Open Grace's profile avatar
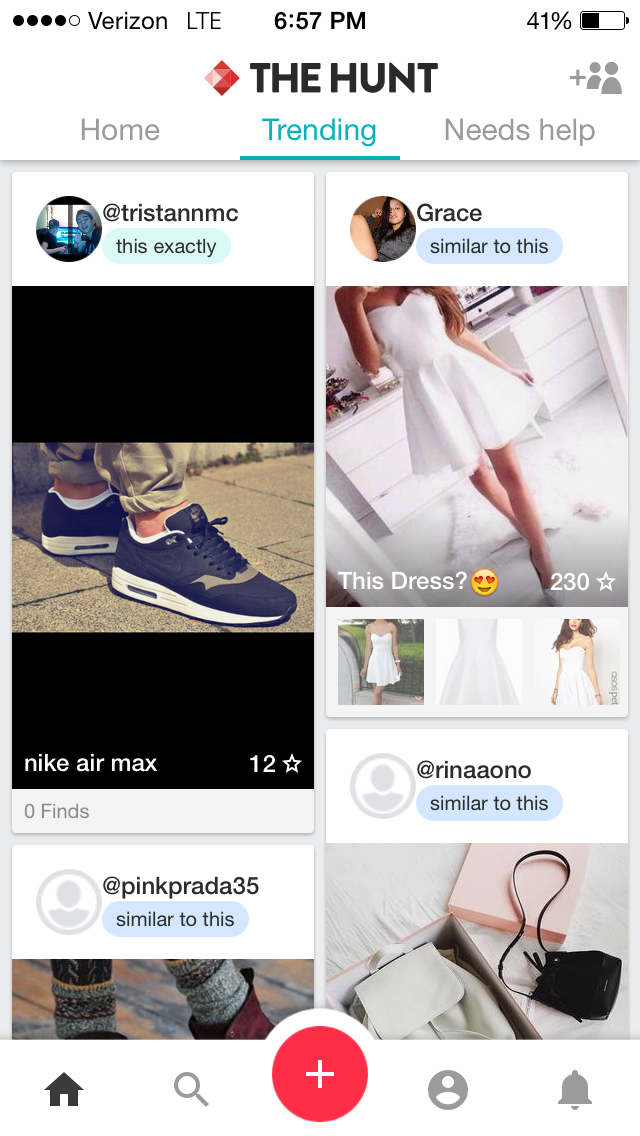640x1136 pixels. 383,229
